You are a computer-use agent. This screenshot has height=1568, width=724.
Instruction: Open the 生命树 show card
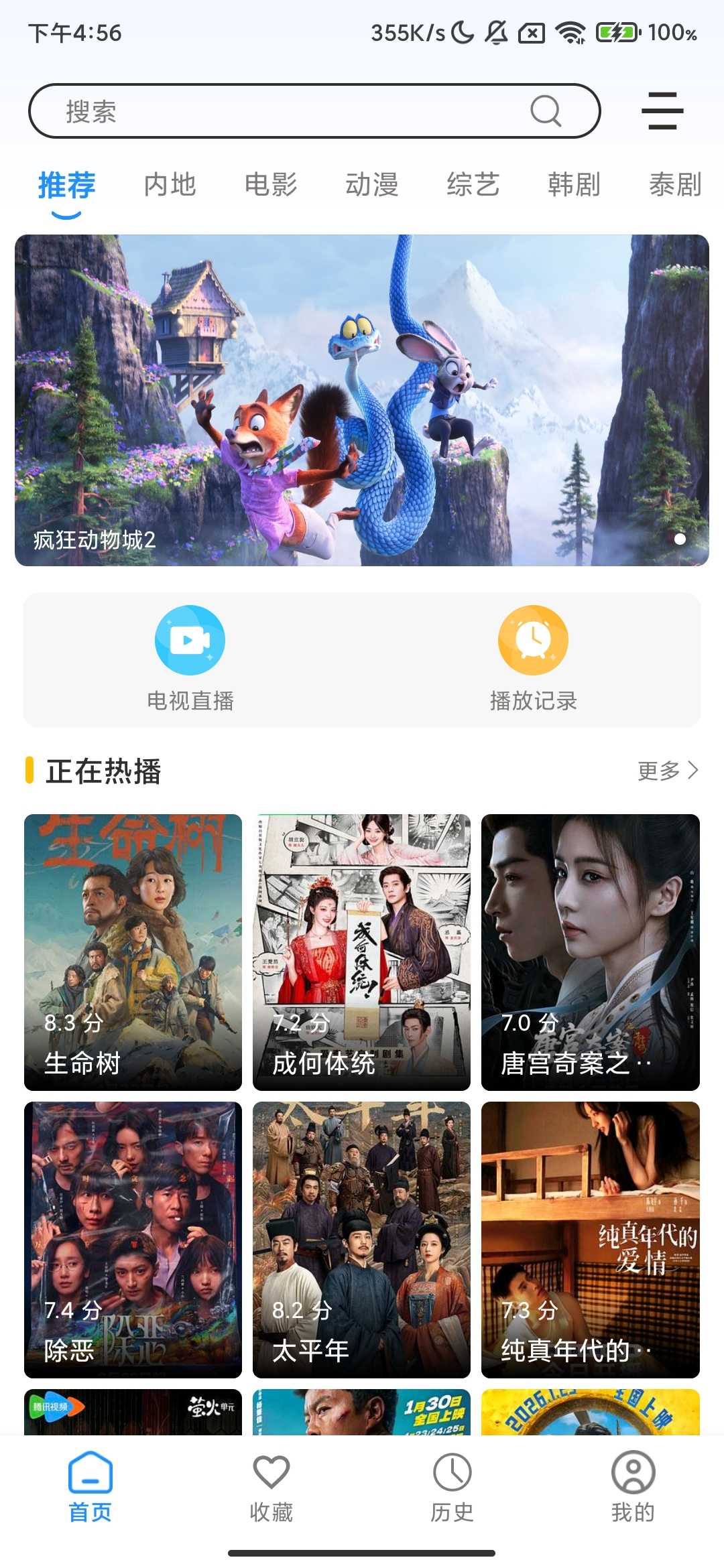pos(133,952)
